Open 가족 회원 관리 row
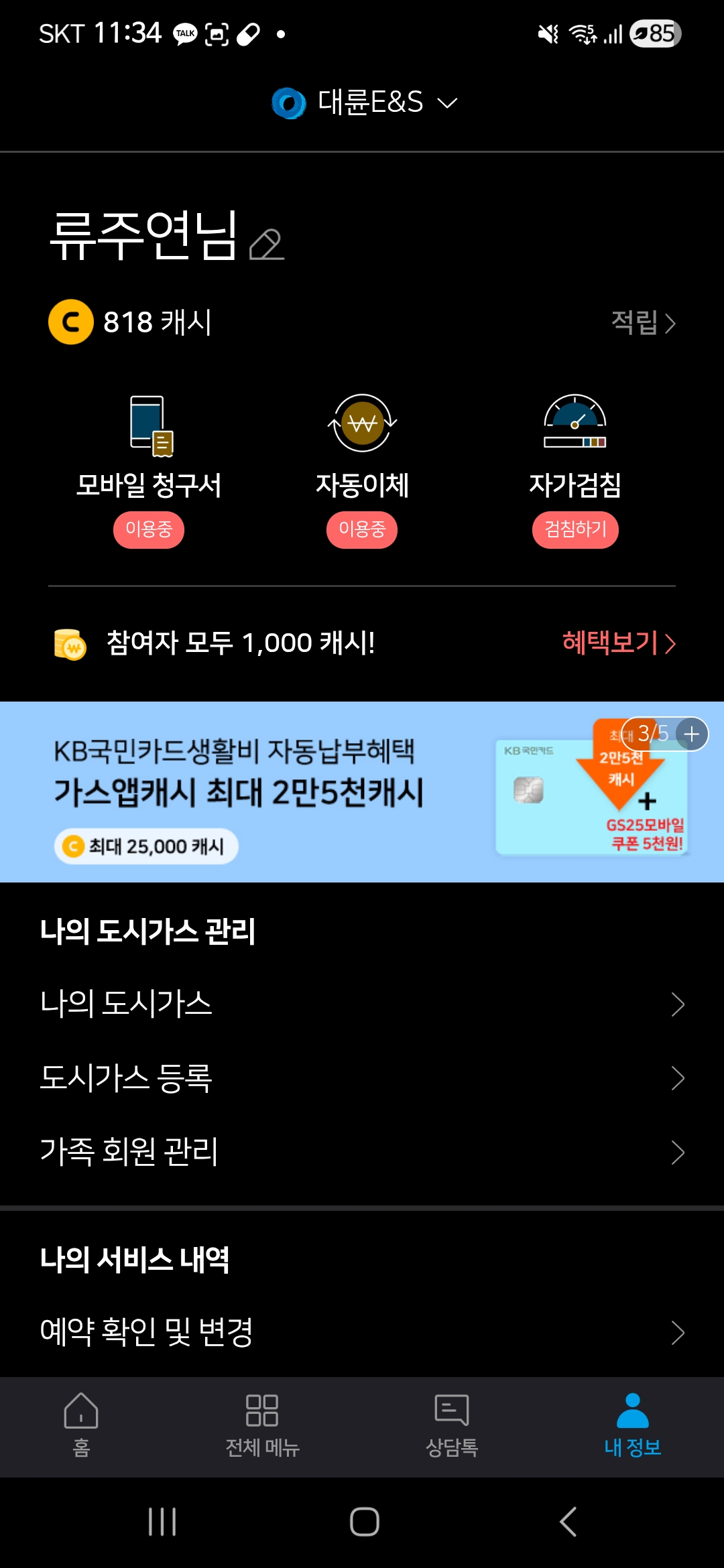The image size is (724, 1568). pyautogui.click(x=362, y=1152)
